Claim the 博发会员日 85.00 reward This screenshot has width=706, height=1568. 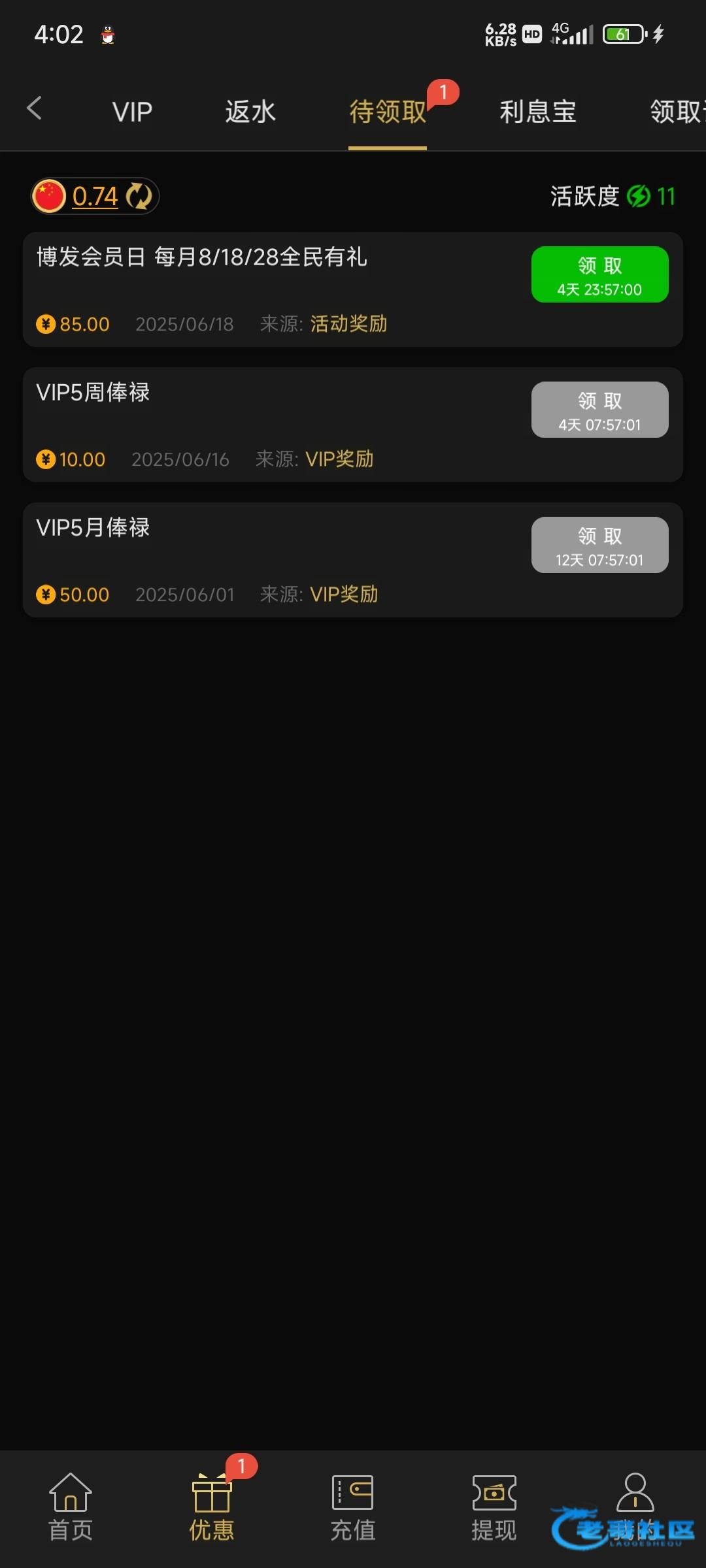[x=599, y=274]
